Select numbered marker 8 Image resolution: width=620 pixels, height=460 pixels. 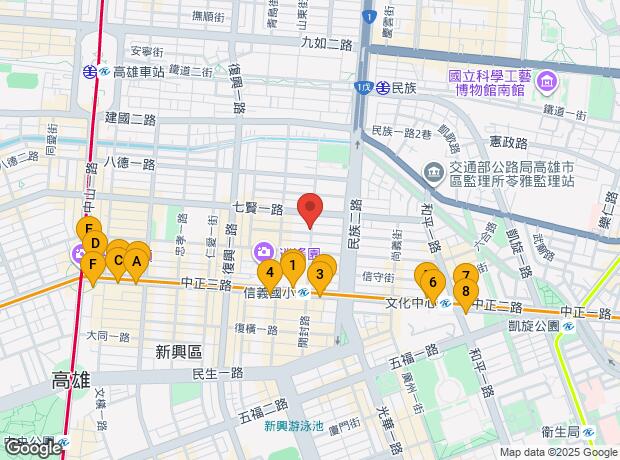[466, 292]
